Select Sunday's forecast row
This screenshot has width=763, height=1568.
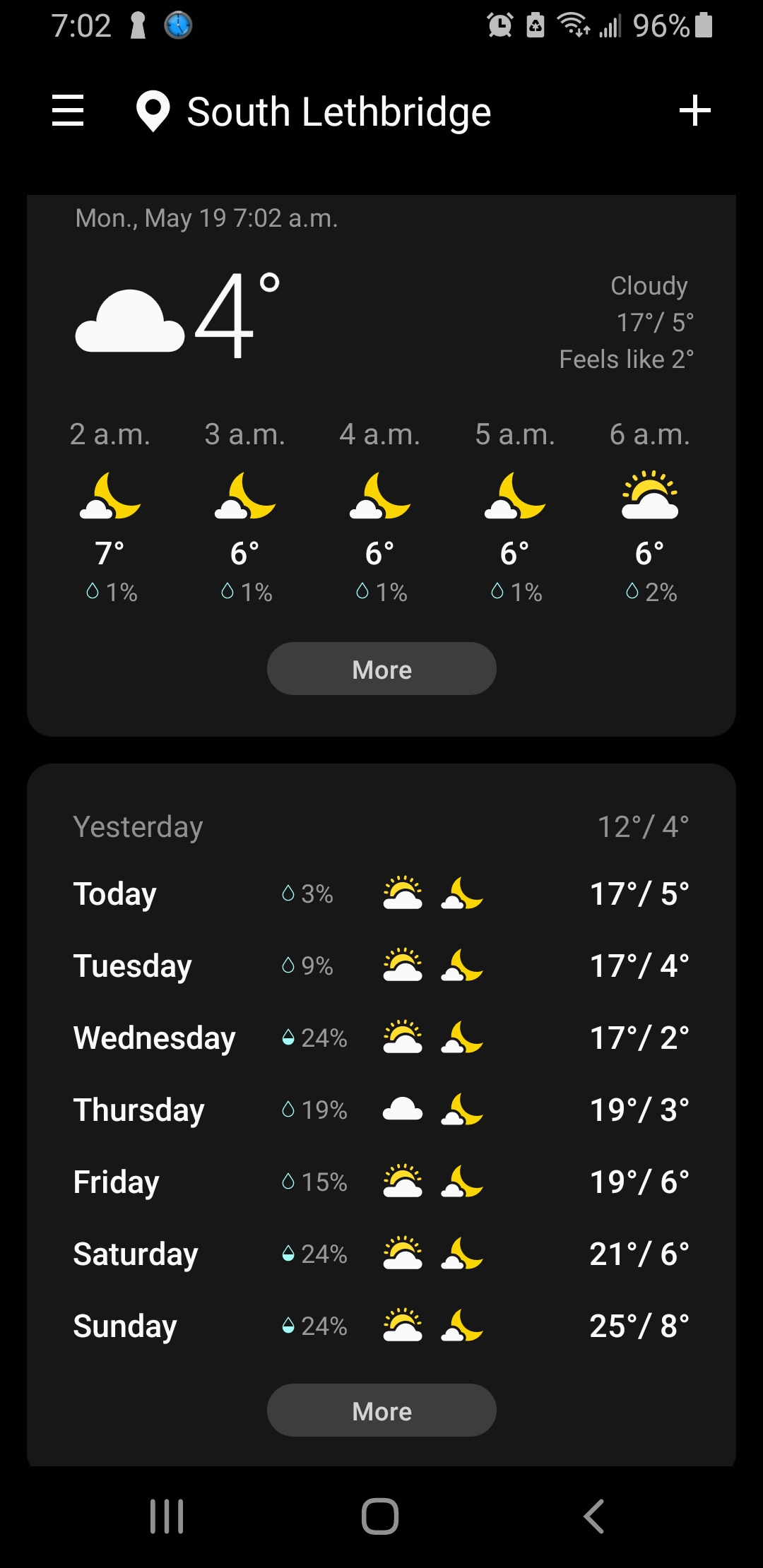(x=381, y=1326)
